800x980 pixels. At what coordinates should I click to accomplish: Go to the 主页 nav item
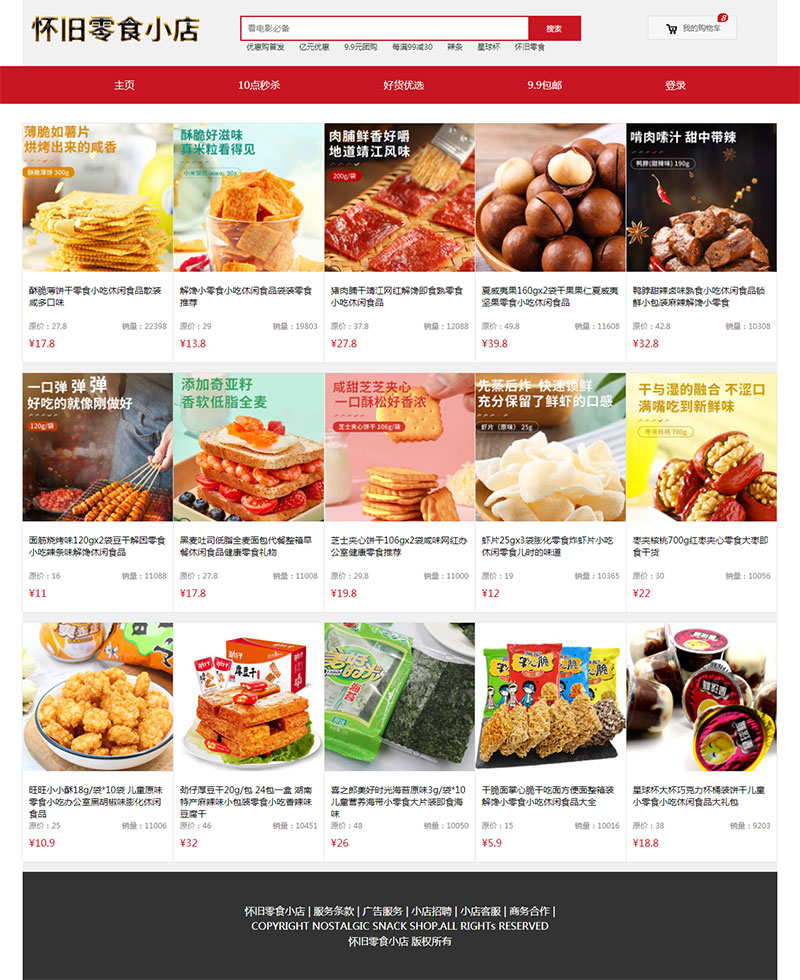click(124, 85)
